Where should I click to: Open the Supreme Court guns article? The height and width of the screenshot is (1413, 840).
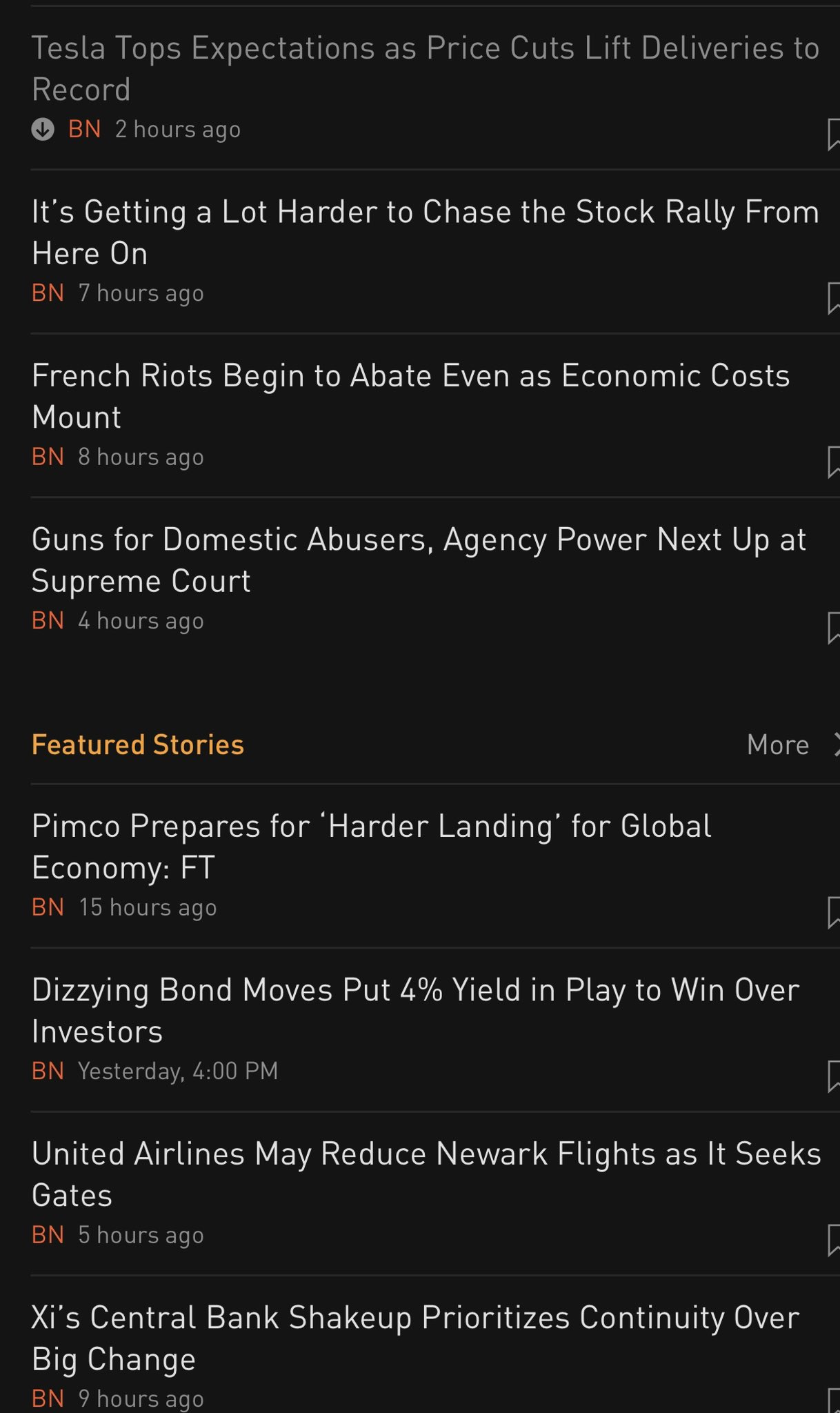[418, 560]
